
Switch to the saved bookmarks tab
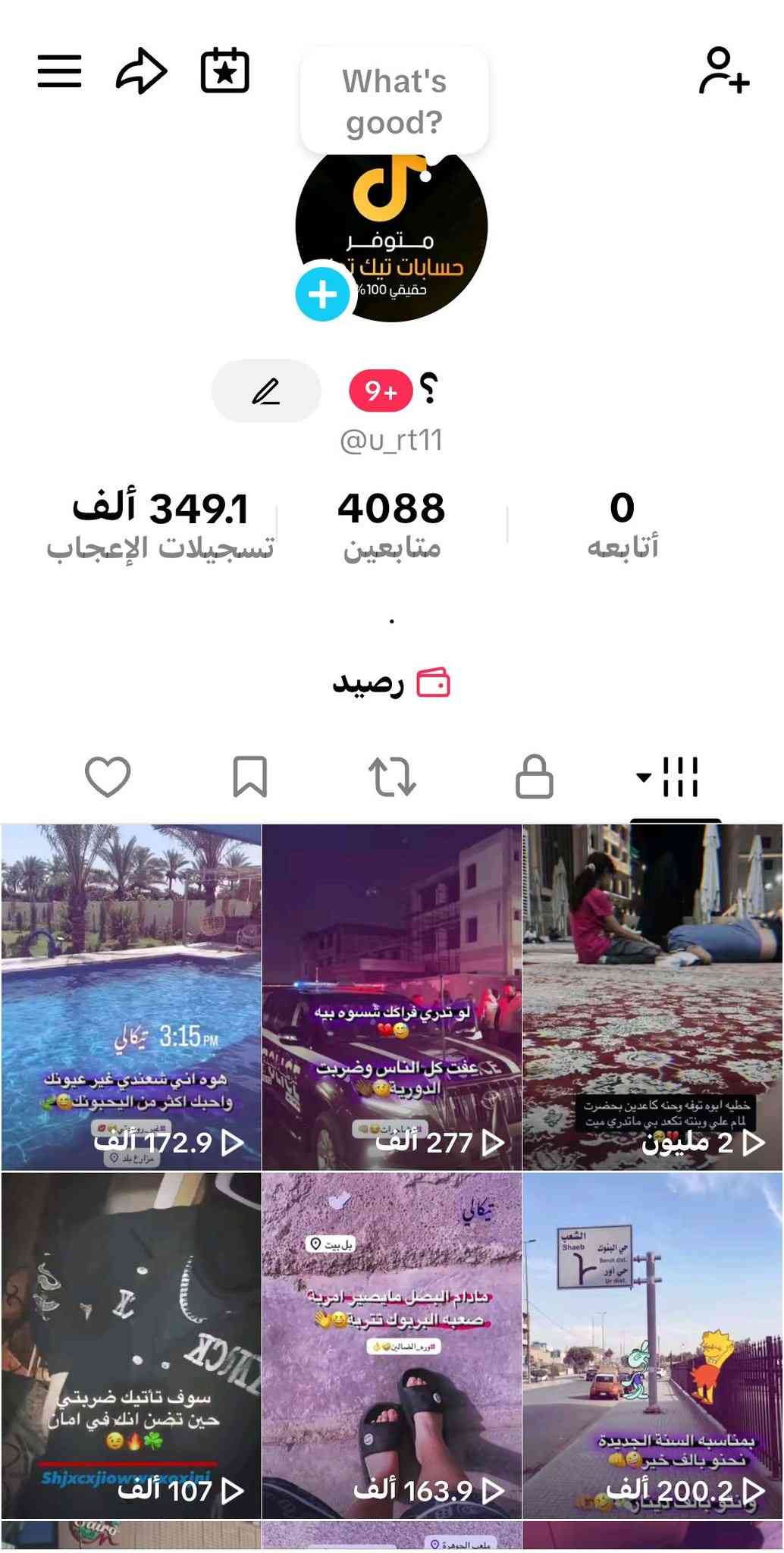(x=249, y=777)
